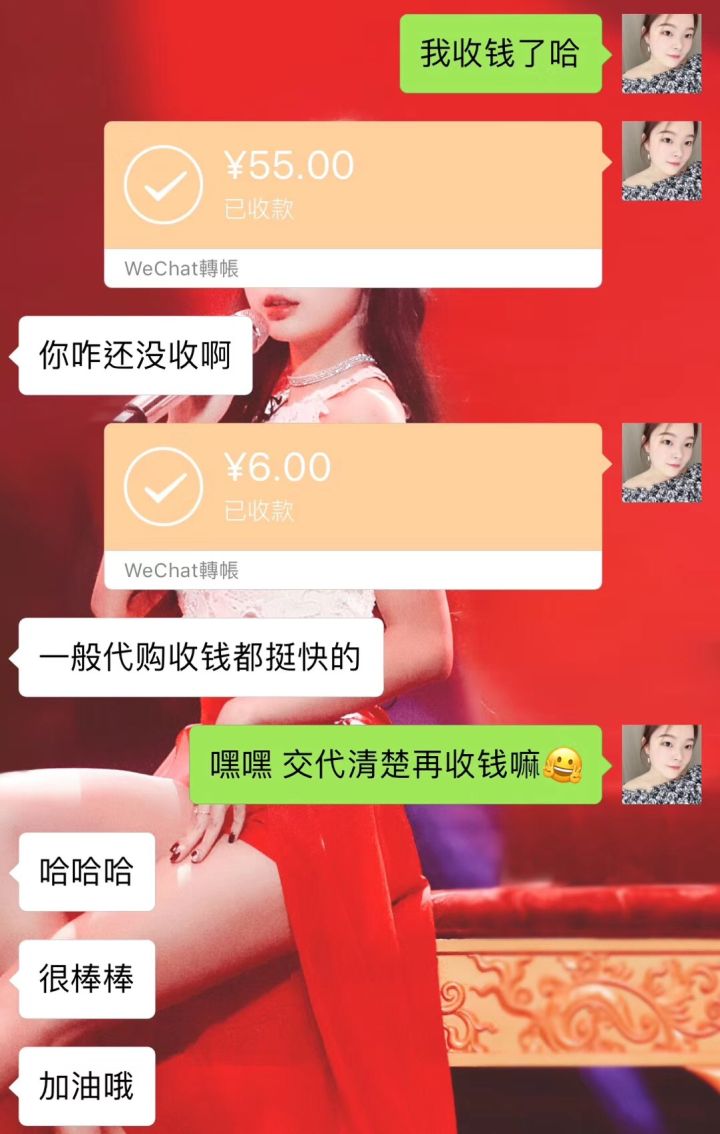Tap the avatar beside the 我收钱了哈 message

pyautogui.click(x=661, y=54)
